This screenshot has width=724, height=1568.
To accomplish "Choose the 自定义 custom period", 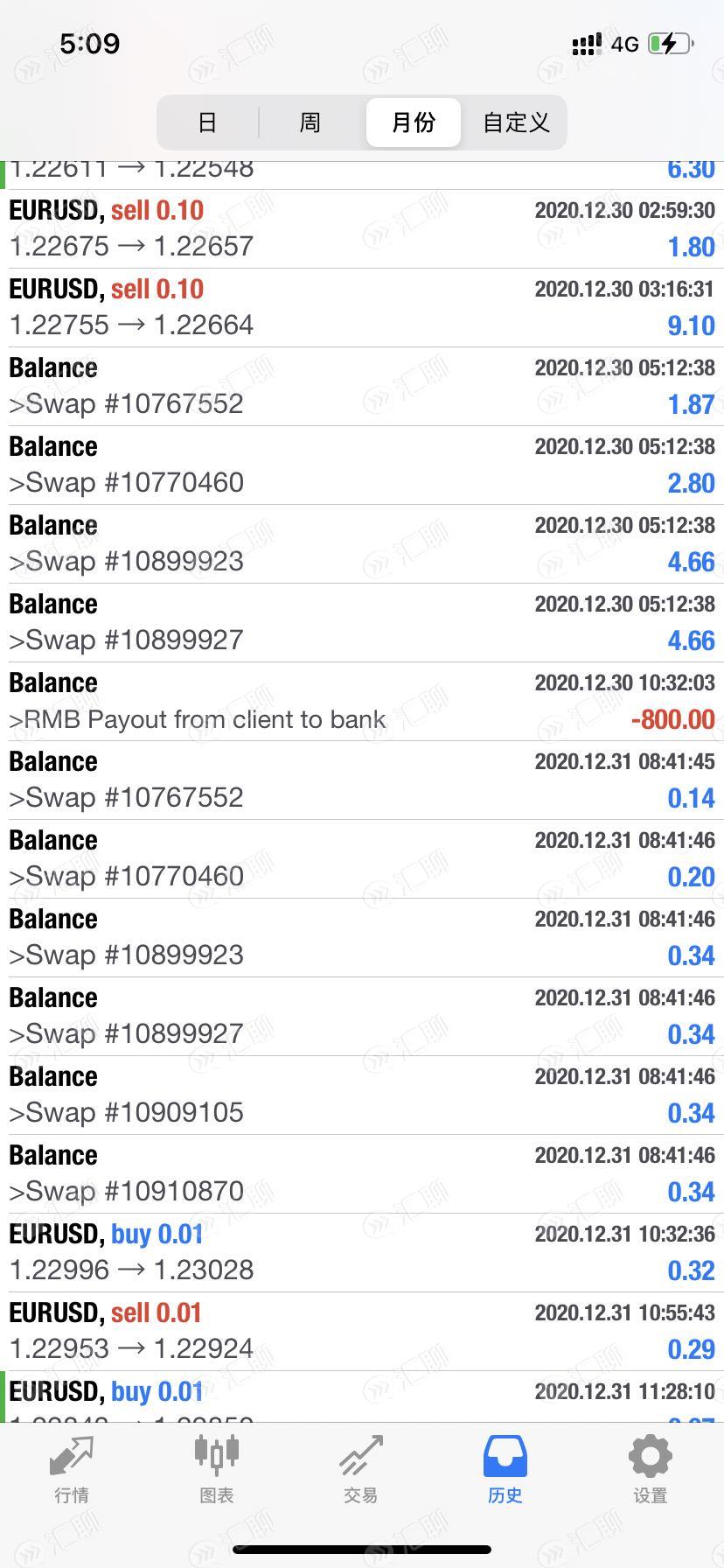I will (516, 122).
